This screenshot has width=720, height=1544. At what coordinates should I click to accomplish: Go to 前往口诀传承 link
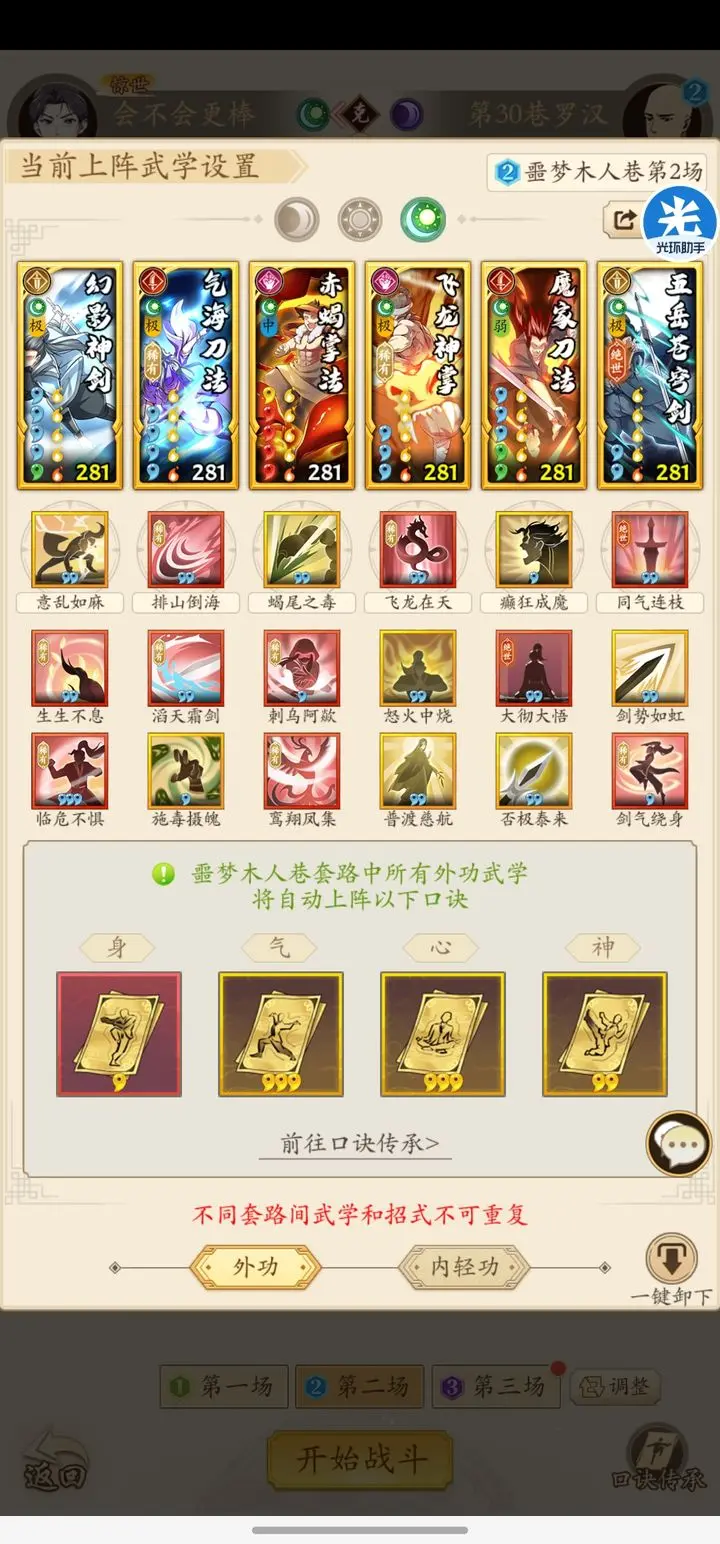(x=358, y=1143)
